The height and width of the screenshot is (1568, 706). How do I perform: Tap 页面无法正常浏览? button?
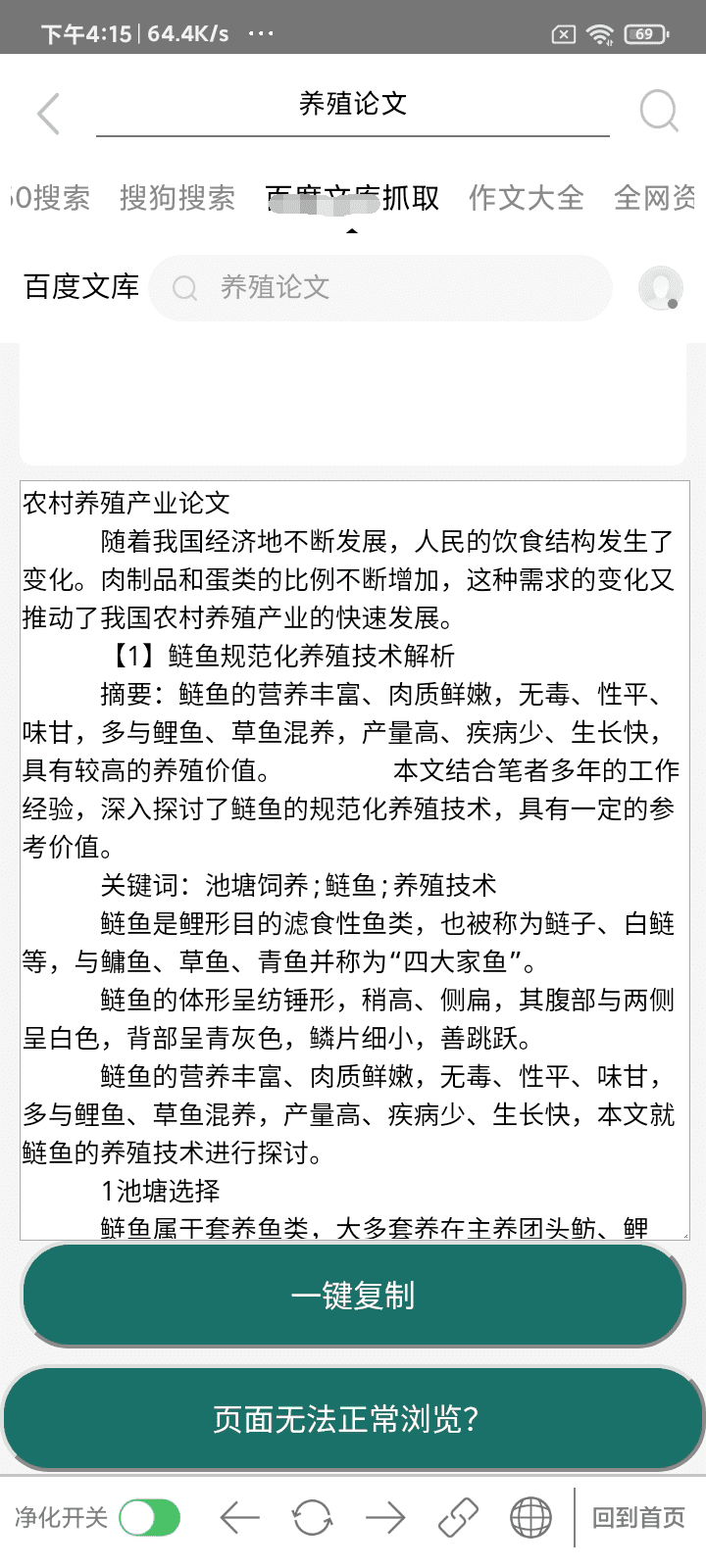point(353,1419)
